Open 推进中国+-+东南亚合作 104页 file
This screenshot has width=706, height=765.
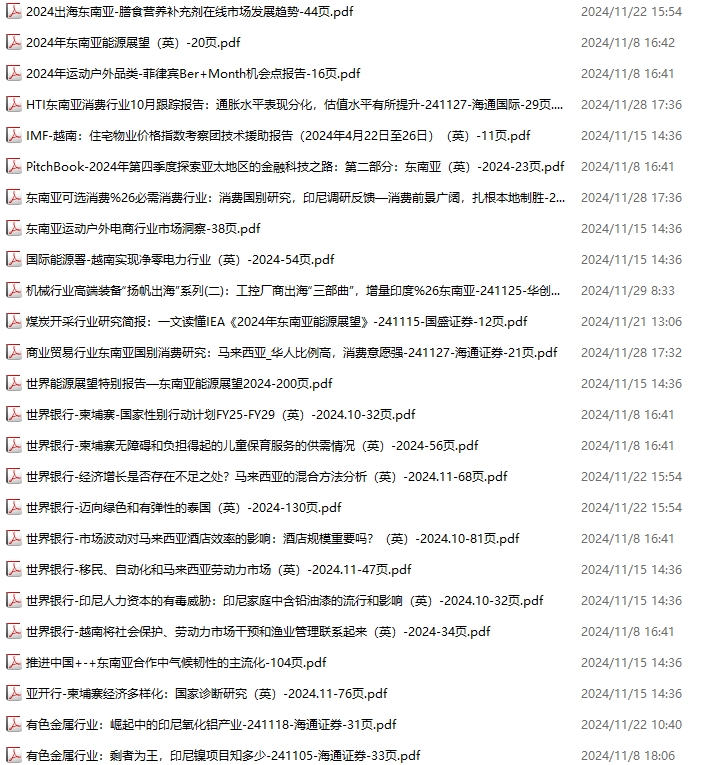tap(176, 663)
